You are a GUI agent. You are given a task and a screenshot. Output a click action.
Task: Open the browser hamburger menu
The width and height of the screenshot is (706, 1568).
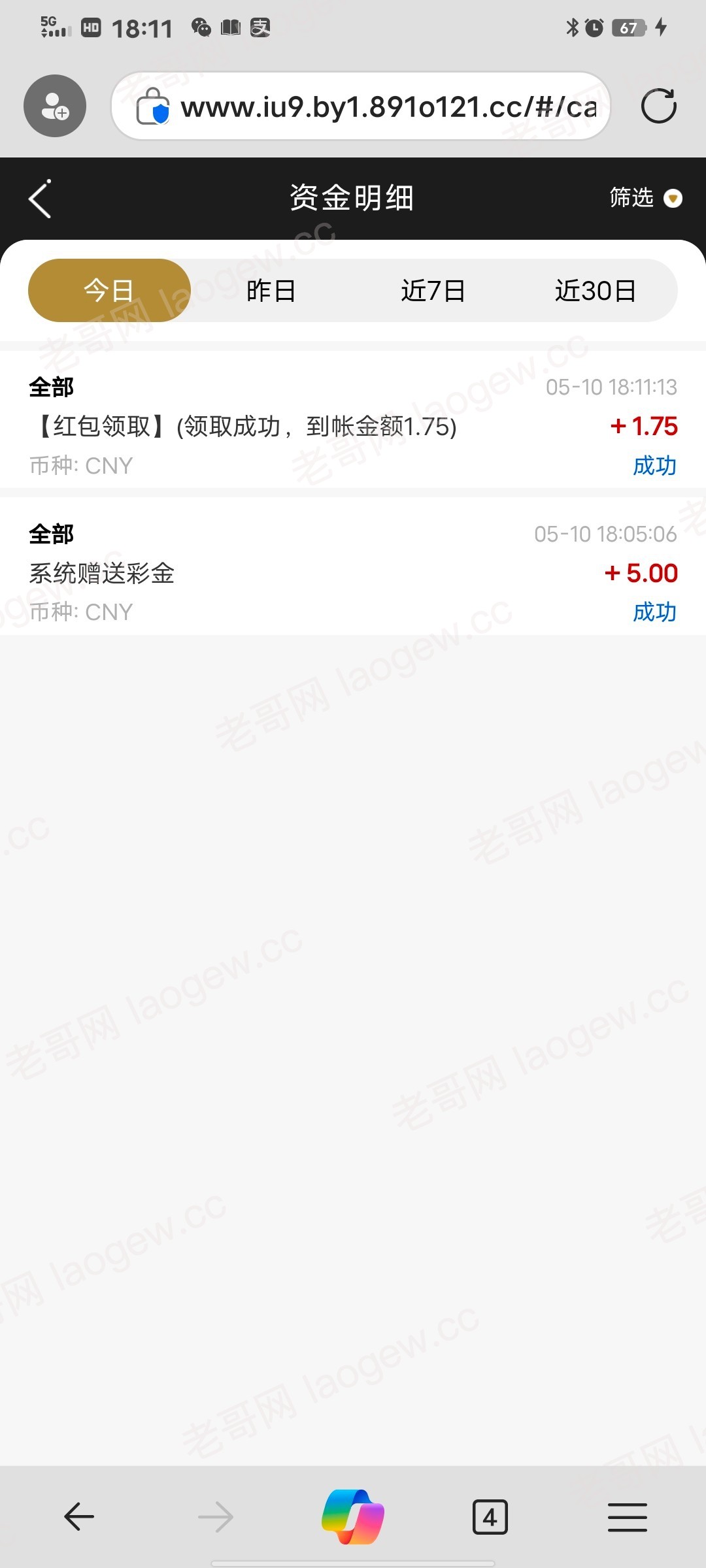click(x=627, y=1517)
